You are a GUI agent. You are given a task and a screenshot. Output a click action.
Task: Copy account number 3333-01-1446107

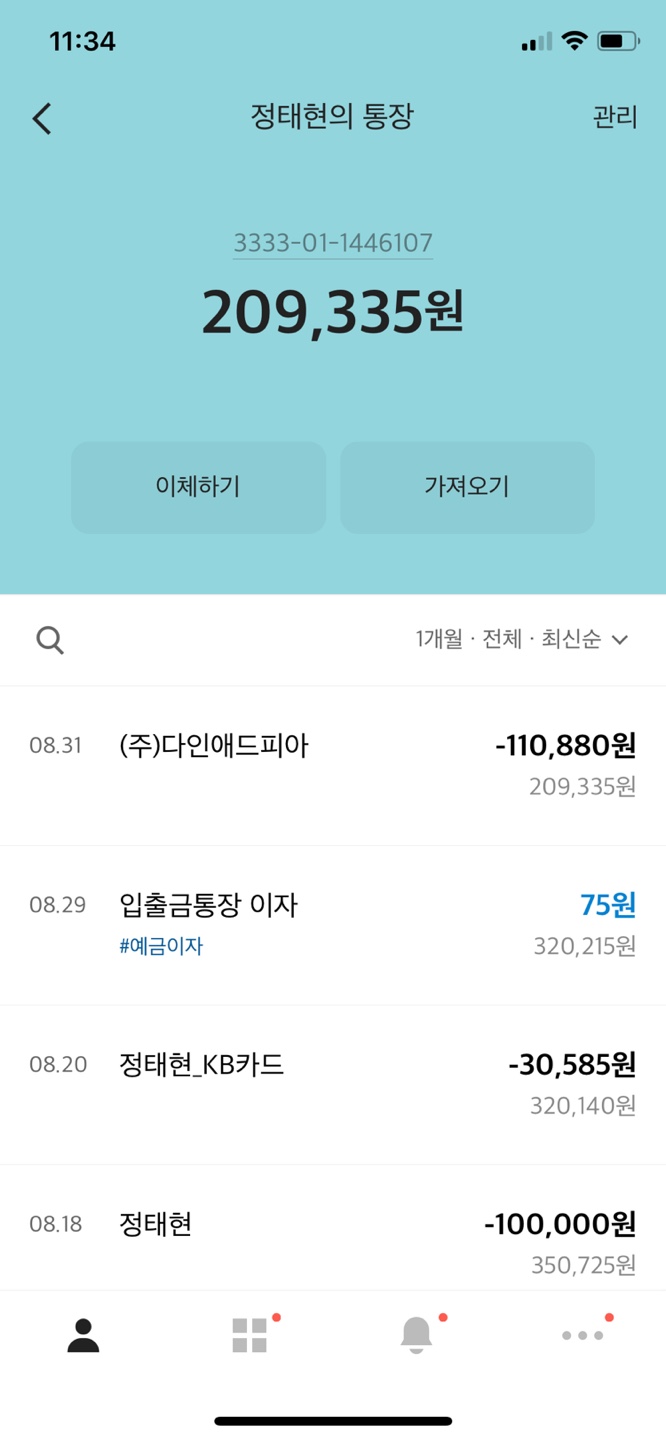tap(333, 243)
